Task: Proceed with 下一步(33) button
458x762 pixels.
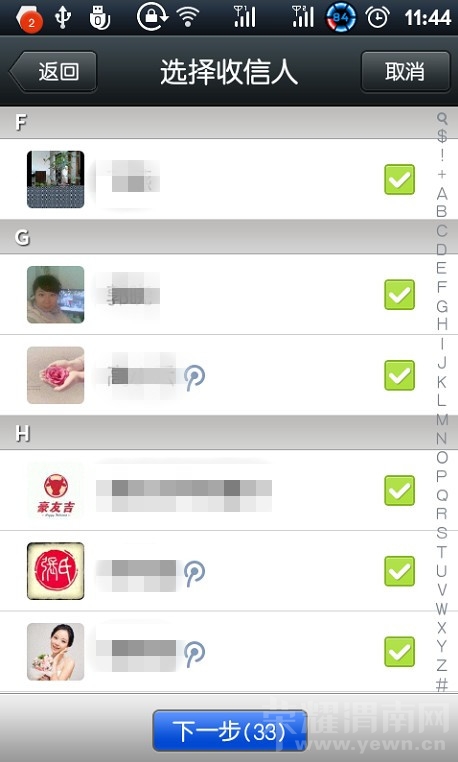Action: pos(229,730)
